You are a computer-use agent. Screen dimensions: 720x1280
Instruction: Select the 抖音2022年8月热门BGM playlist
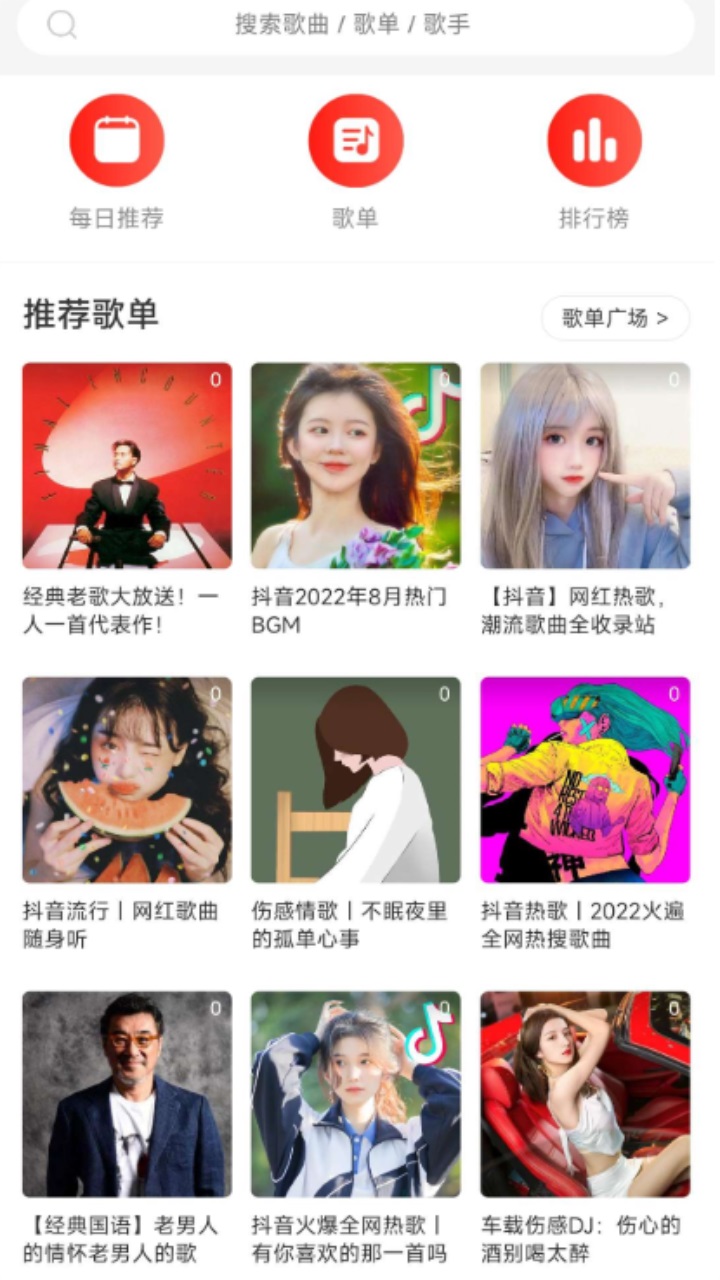coord(355,466)
